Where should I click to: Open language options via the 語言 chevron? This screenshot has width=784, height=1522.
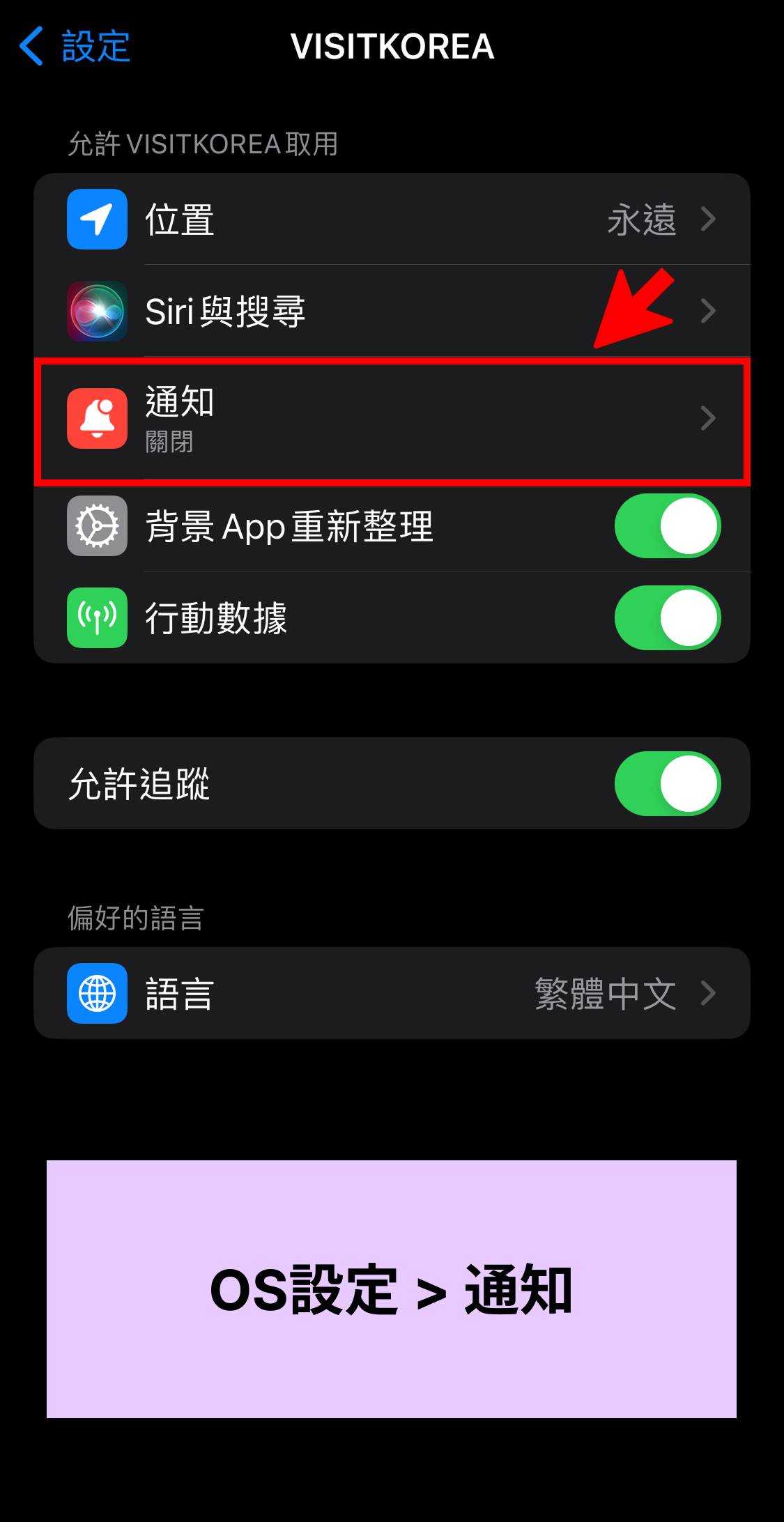708,994
